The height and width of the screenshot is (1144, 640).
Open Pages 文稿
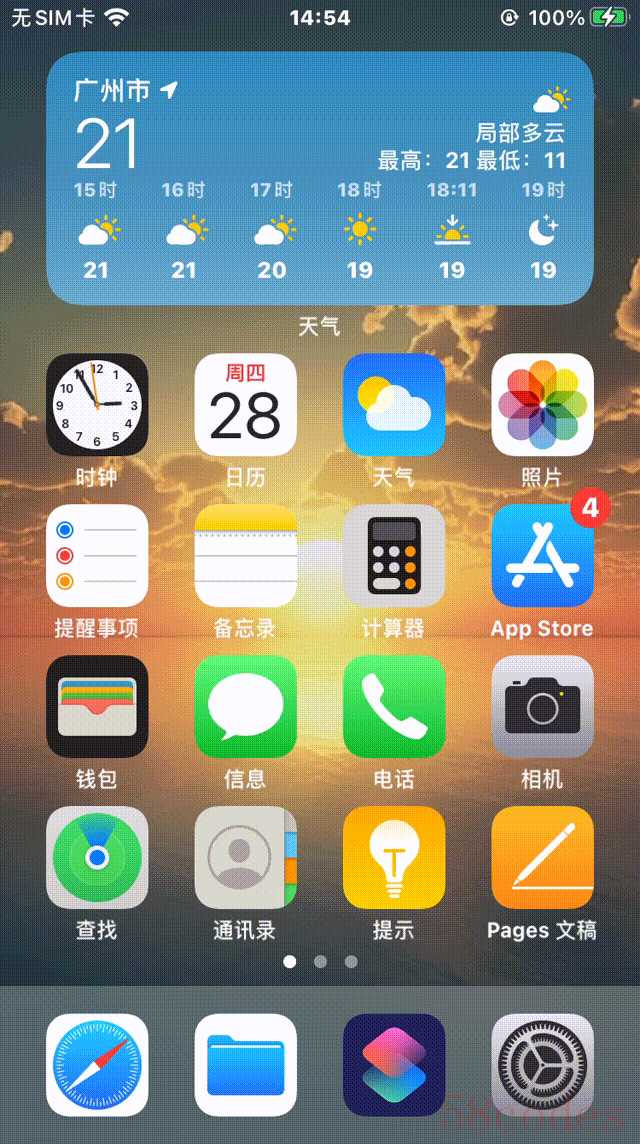[x=542, y=857]
